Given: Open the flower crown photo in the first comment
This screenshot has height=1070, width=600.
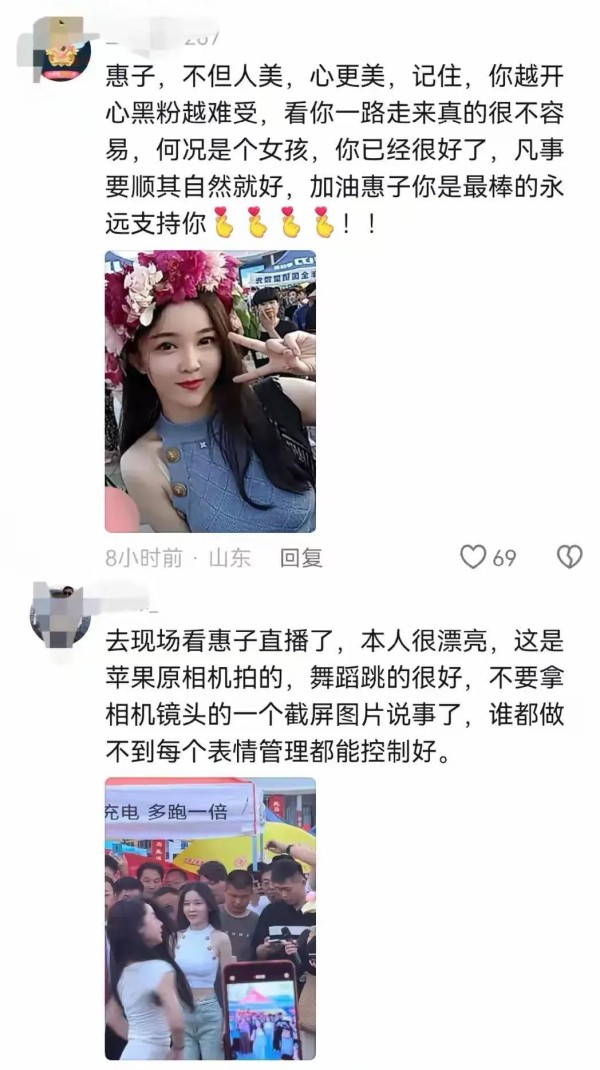Looking at the screenshot, I should click(210, 391).
